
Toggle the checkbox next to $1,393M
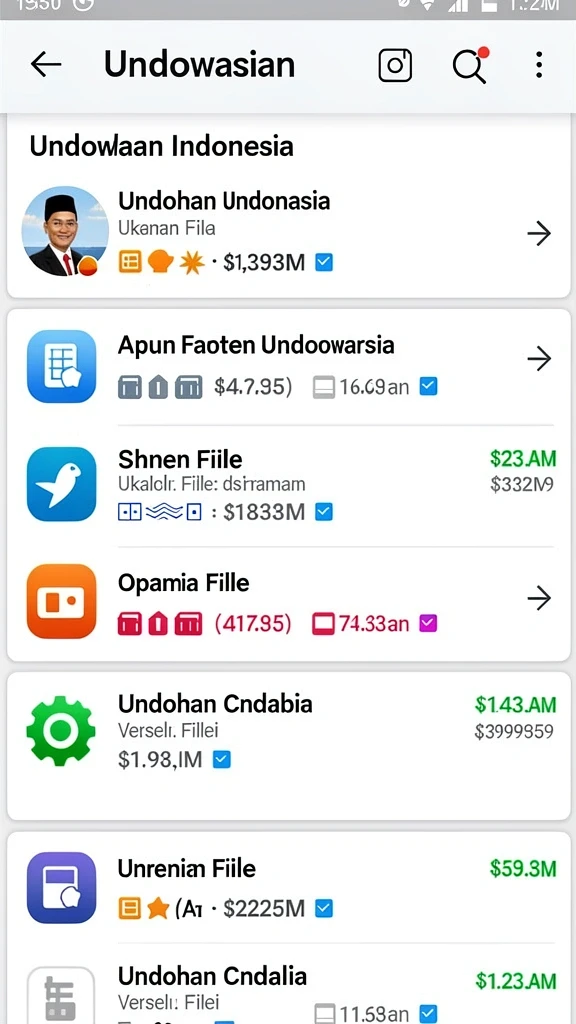pos(324,263)
